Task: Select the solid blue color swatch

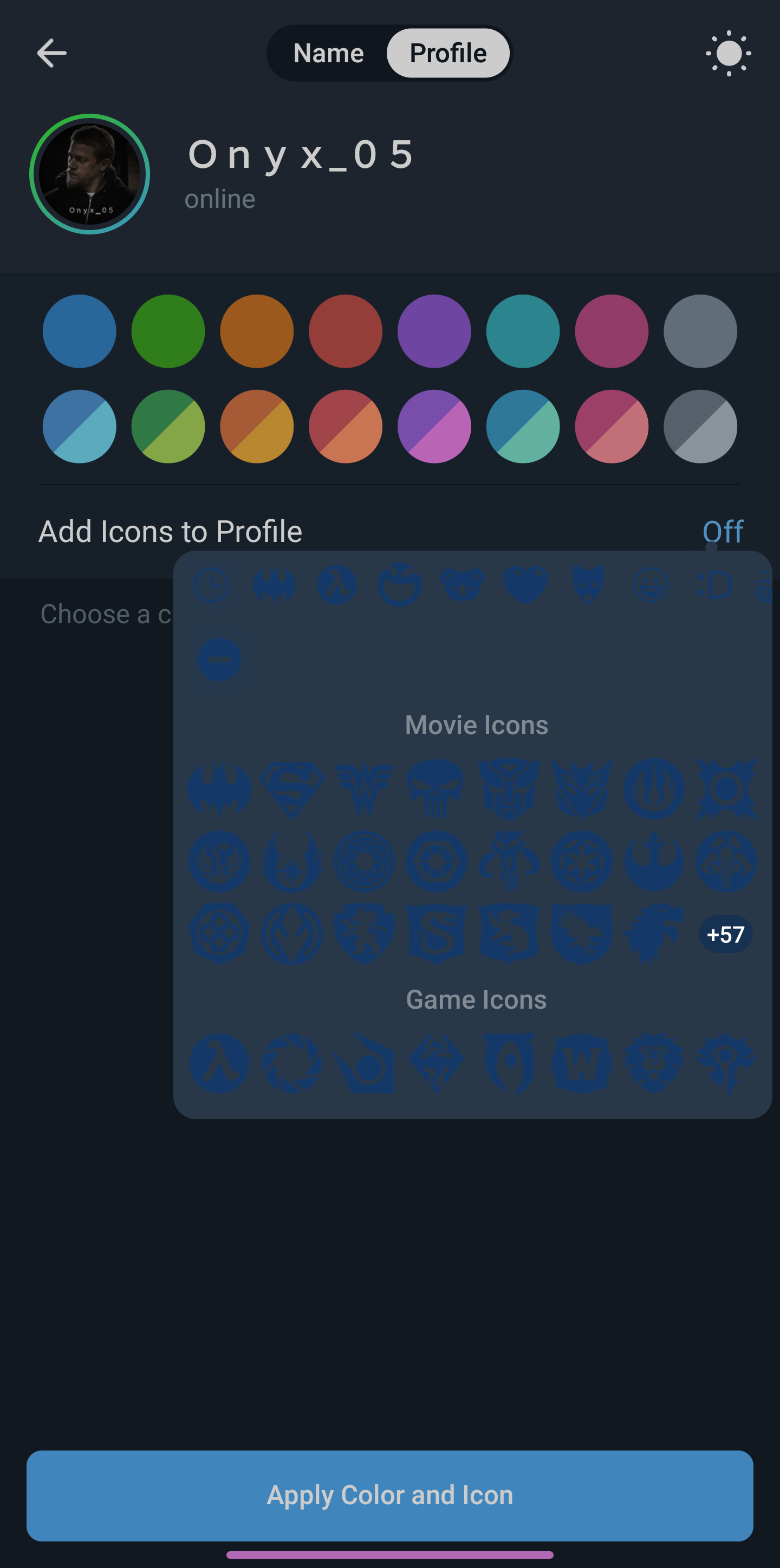Action: pos(79,331)
